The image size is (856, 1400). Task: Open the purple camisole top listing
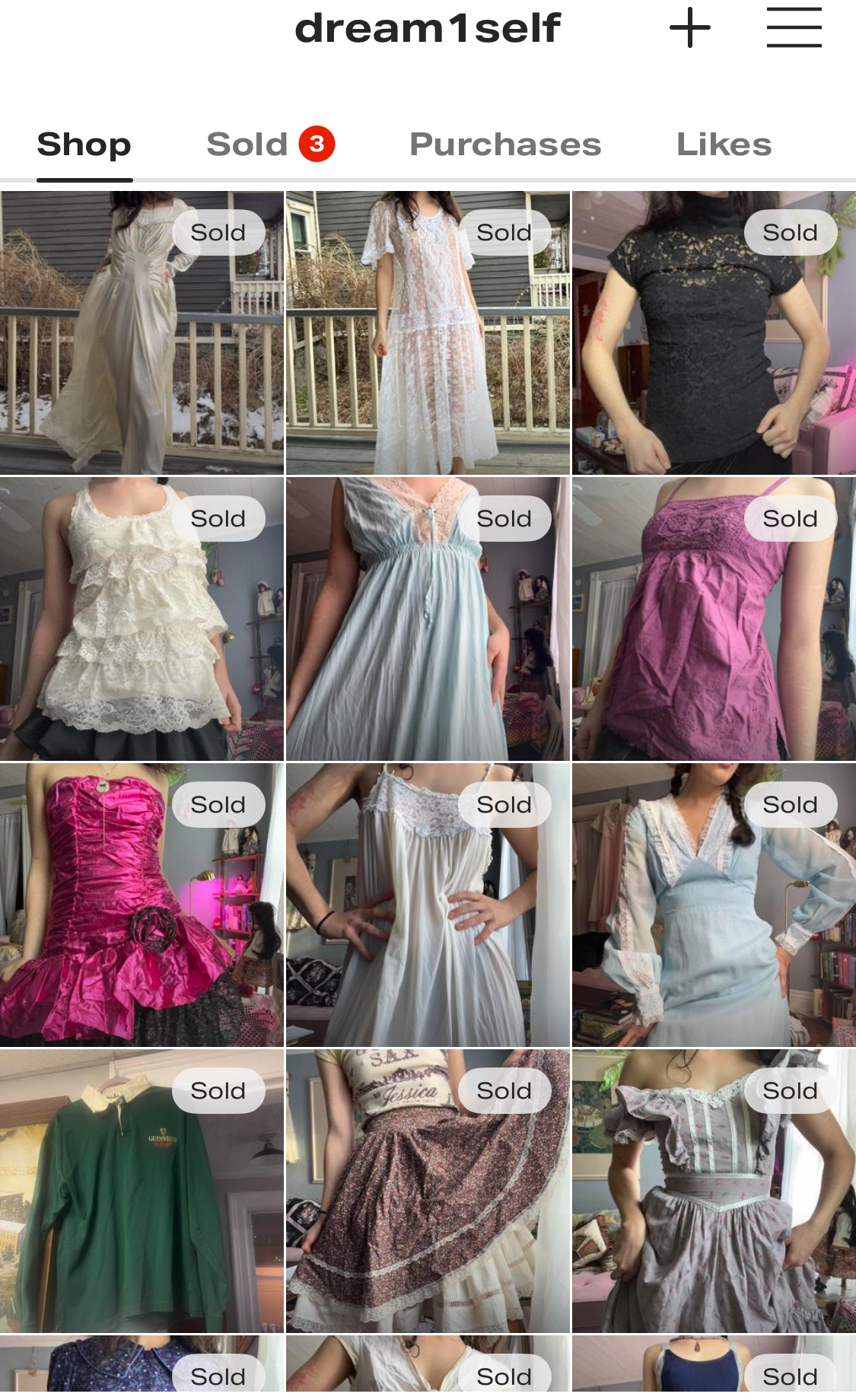click(x=714, y=619)
